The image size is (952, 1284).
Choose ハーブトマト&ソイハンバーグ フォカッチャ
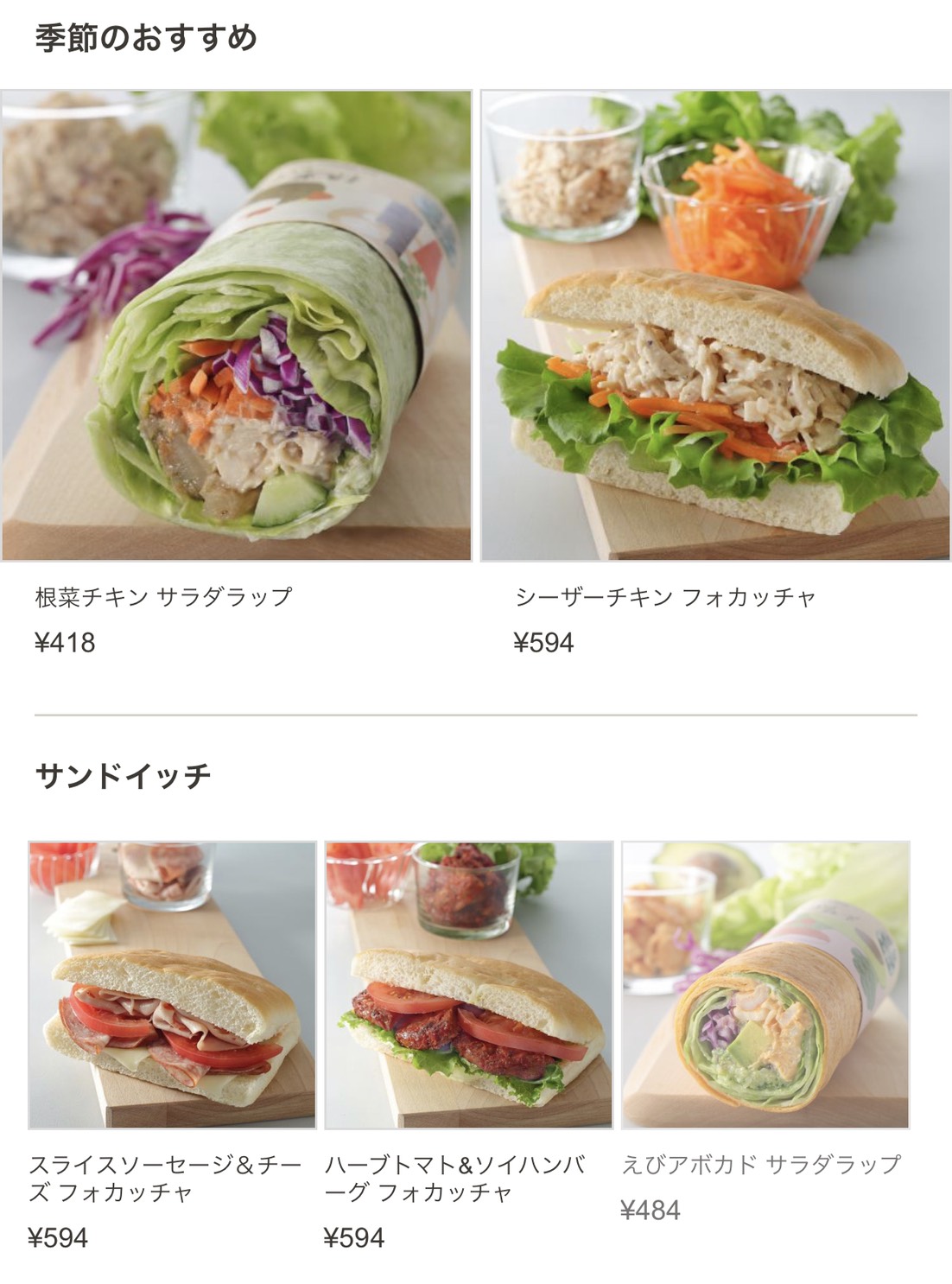coord(468,985)
